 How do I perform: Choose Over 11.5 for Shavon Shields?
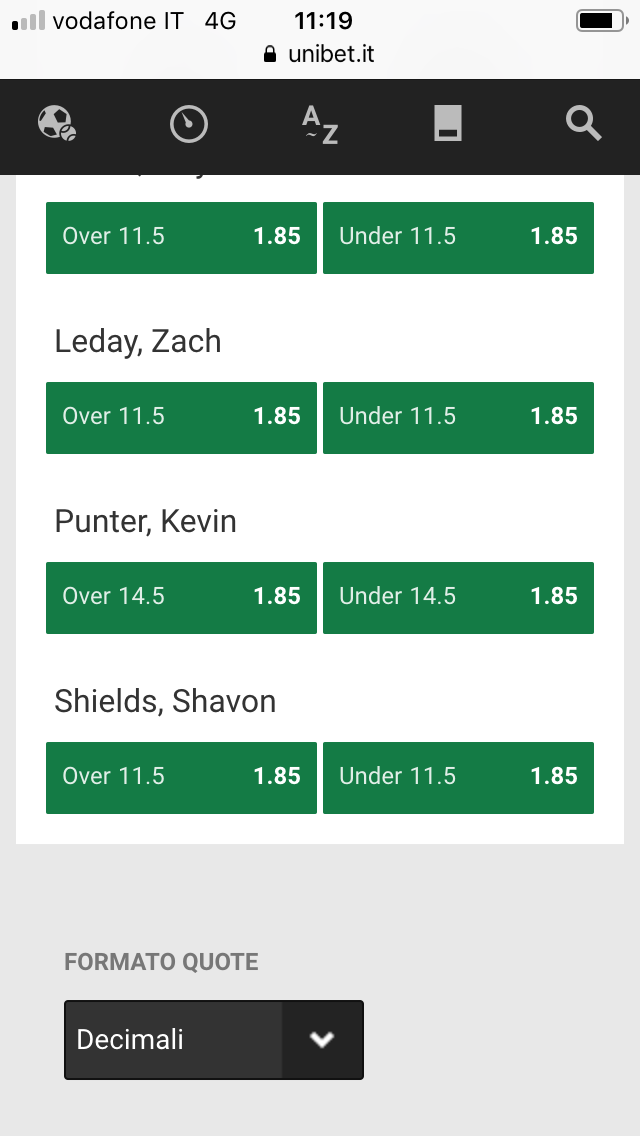181,777
